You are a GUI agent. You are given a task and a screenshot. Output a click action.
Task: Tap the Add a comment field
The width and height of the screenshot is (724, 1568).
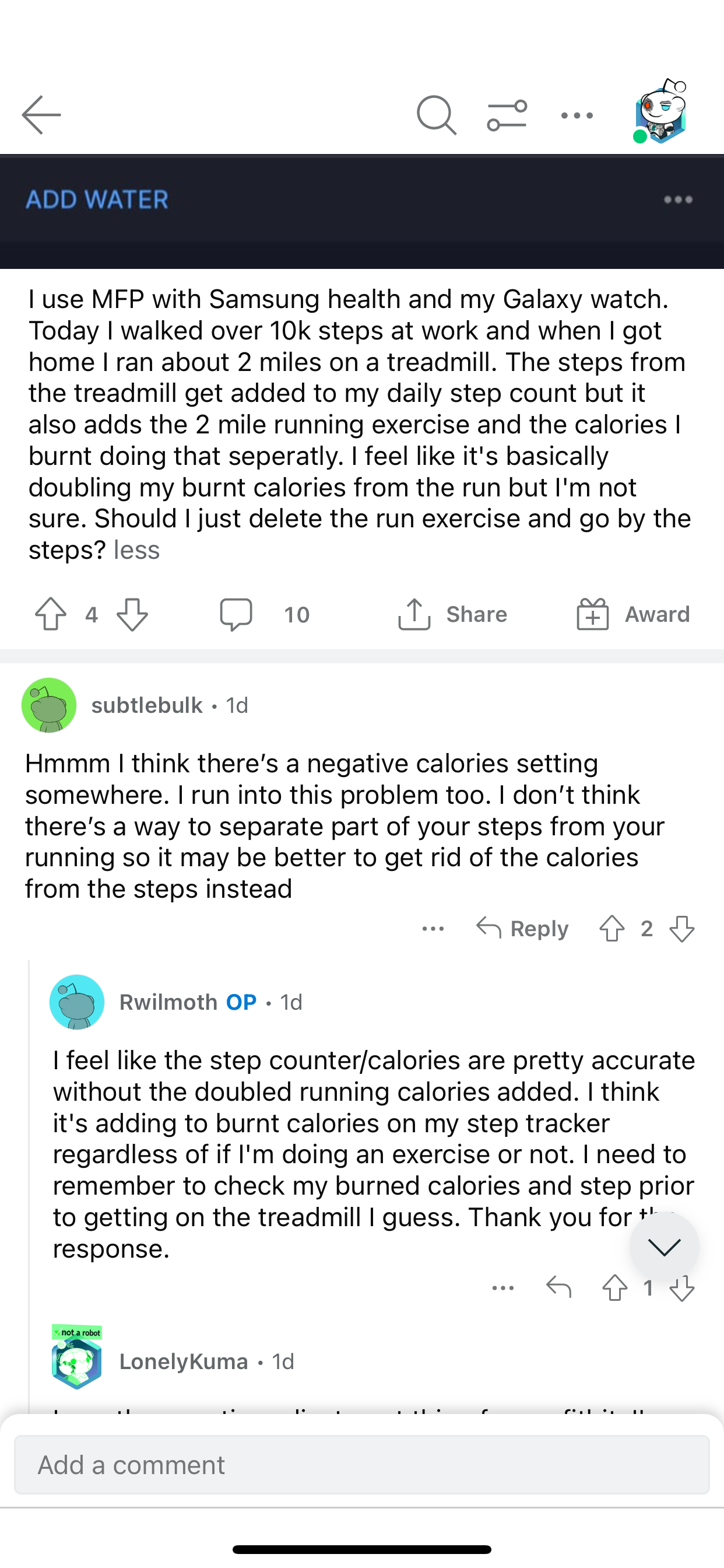(362, 1465)
